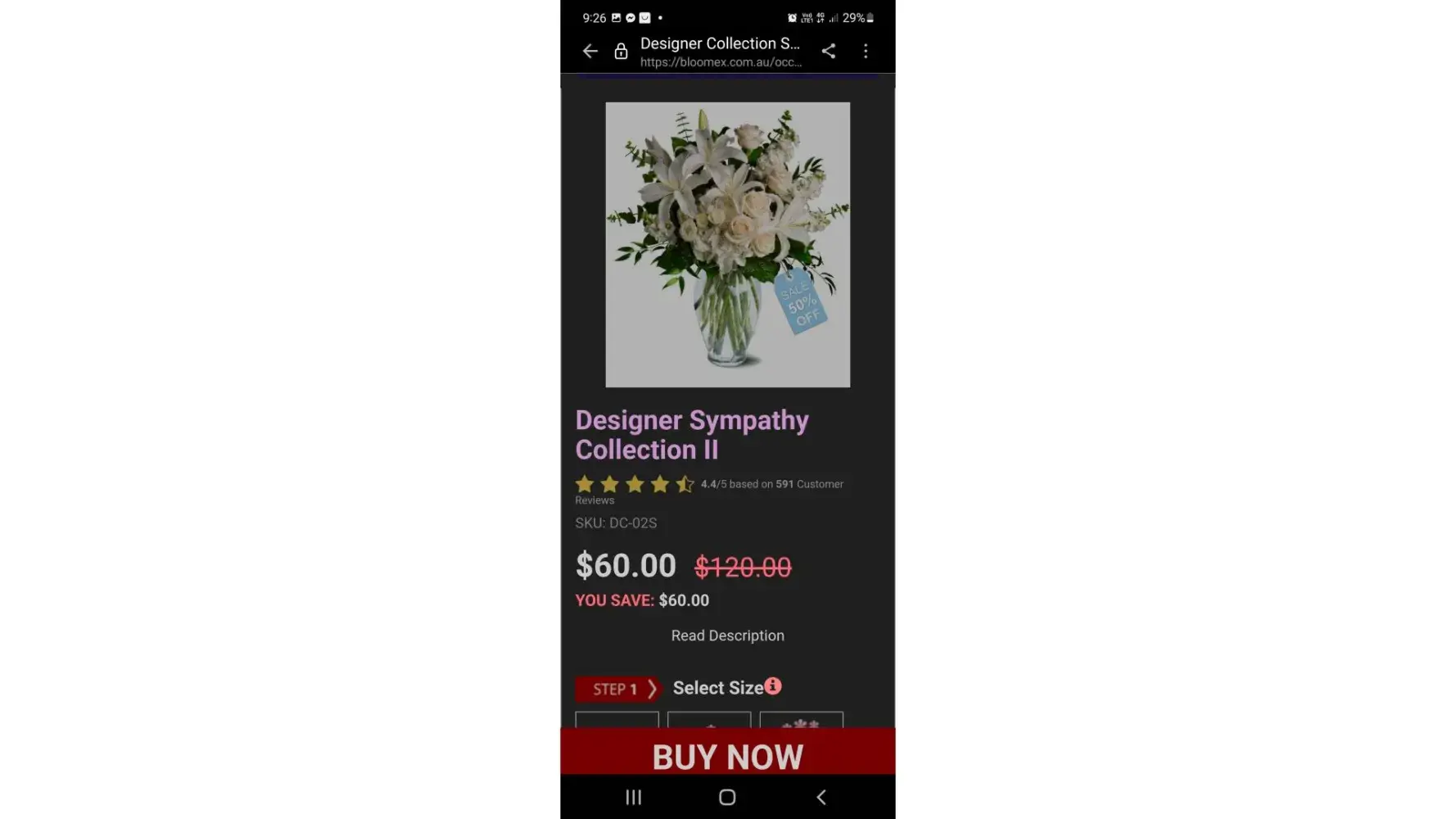Go to the home screen
The height and width of the screenshot is (819, 1456).
tap(727, 797)
